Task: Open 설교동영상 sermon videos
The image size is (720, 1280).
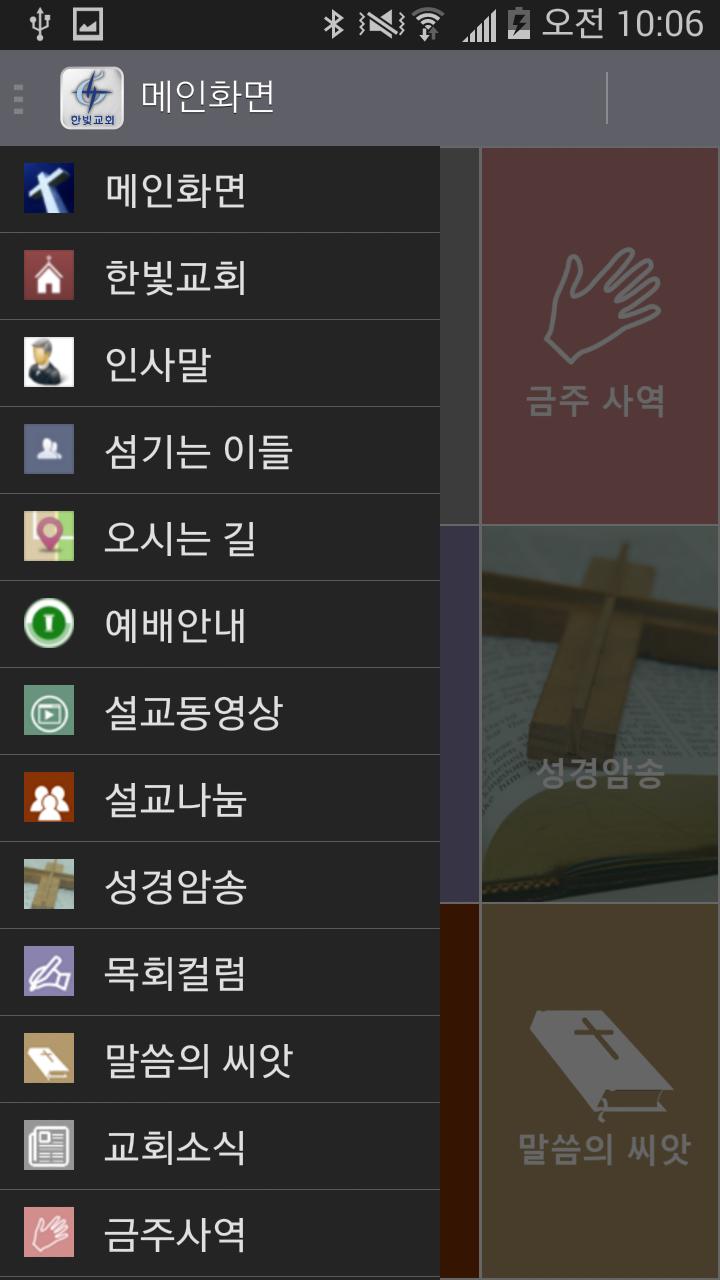Action: 220,712
